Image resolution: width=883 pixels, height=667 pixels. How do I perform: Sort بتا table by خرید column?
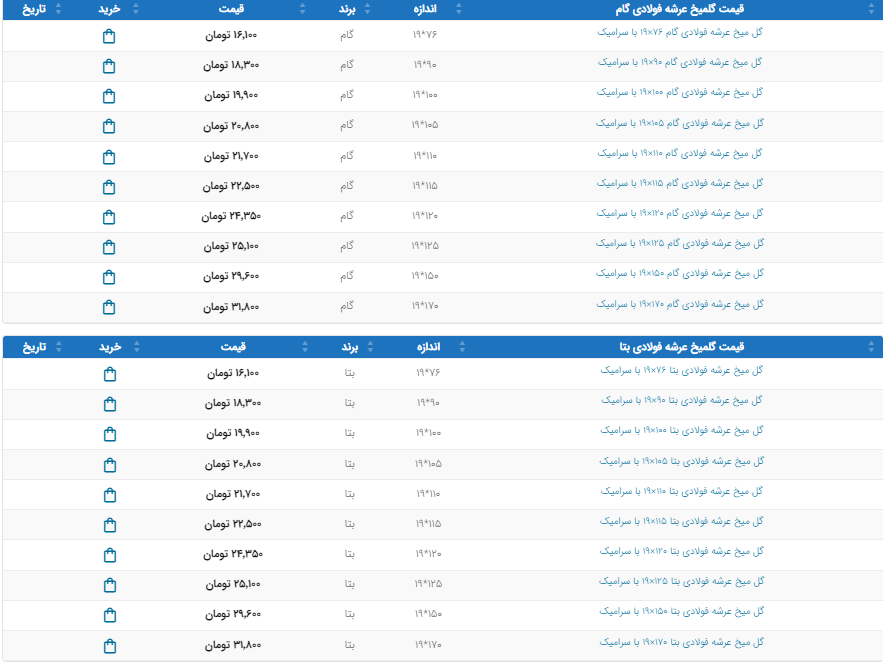[109, 347]
